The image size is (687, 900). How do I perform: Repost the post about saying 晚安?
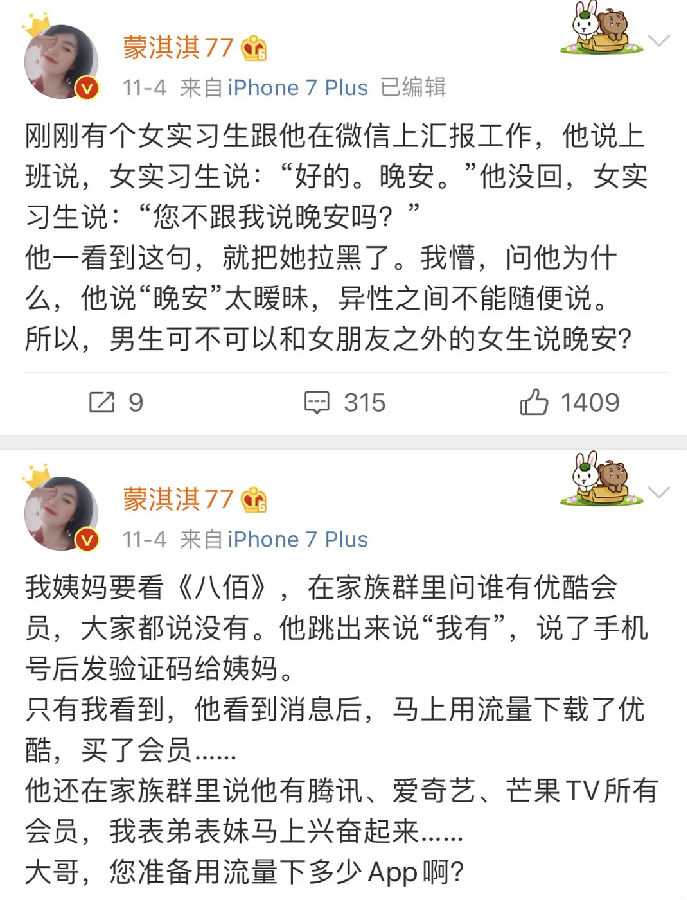pyautogui.click(x=116, y=402)
